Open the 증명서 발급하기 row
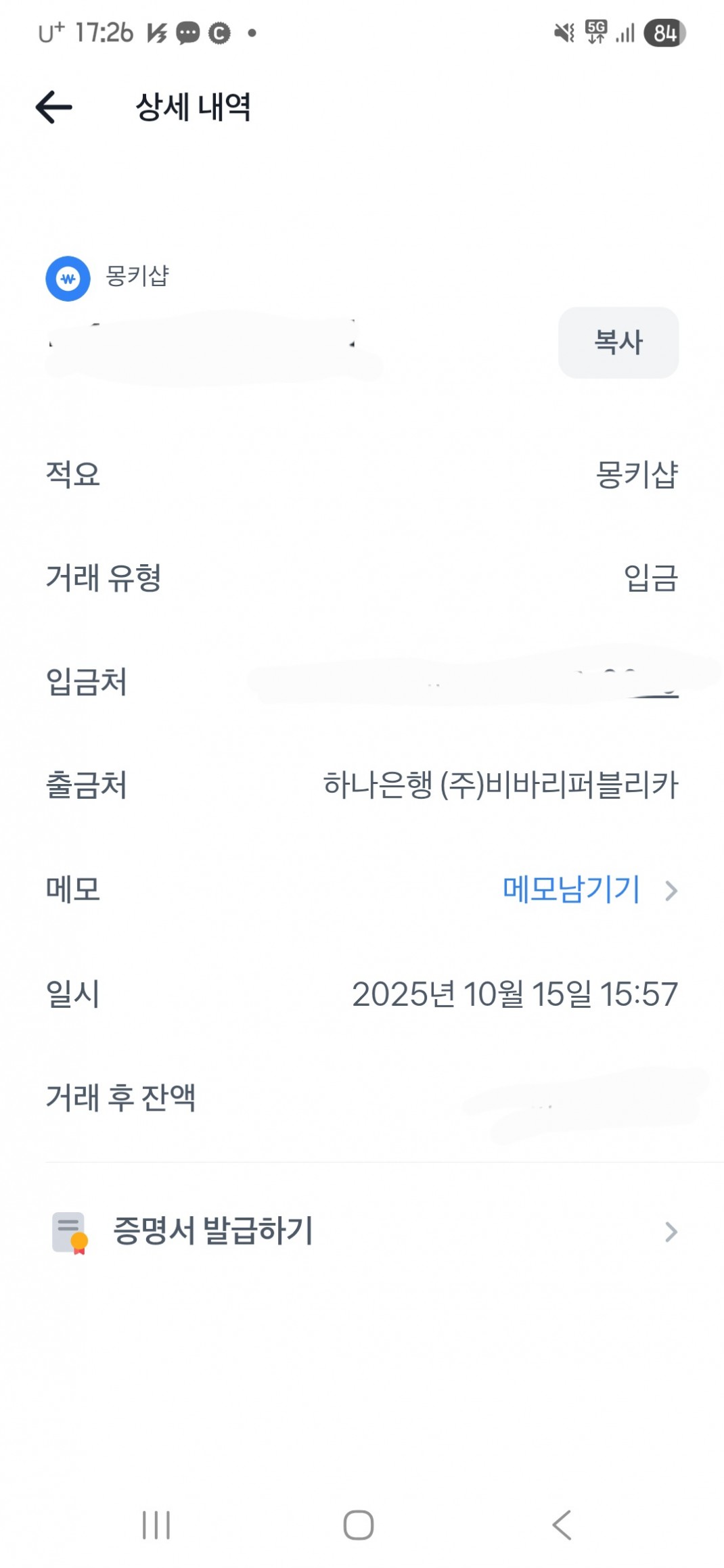Image resolution: width=724 pixels, height=1568 pixels. 362,1231
